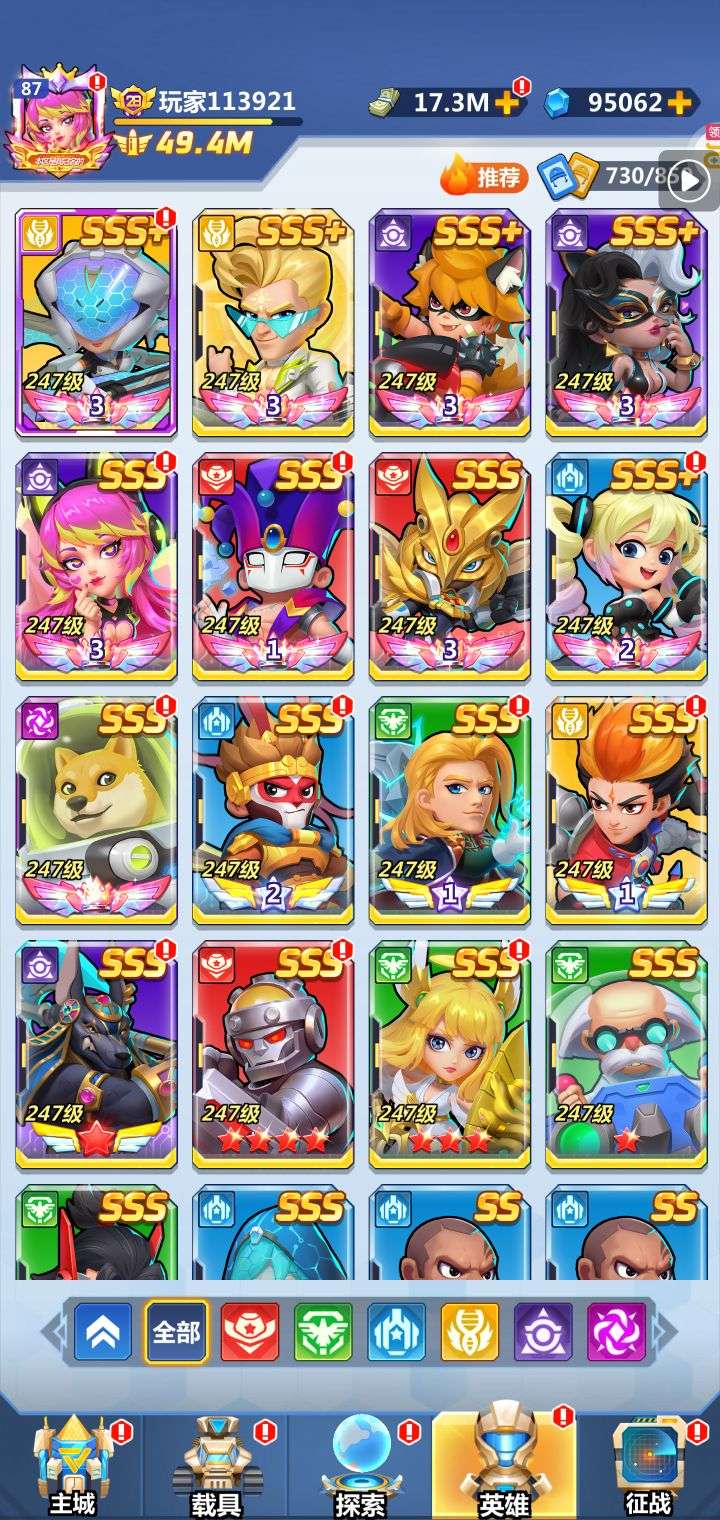Filter heroes by the yellow faction icon
Image resolution: width=720 pixels, height=1520 pixels.
(469, 1331)
